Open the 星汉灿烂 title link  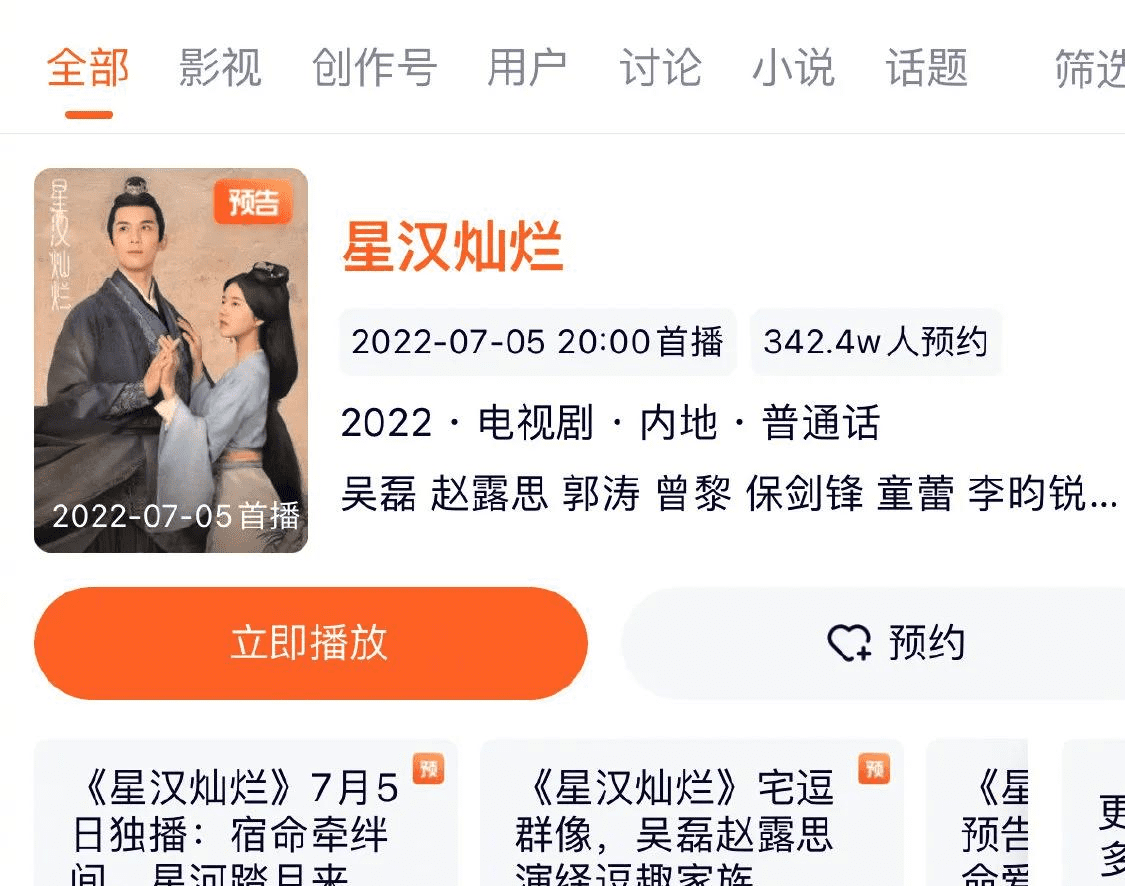click(453, 247)
